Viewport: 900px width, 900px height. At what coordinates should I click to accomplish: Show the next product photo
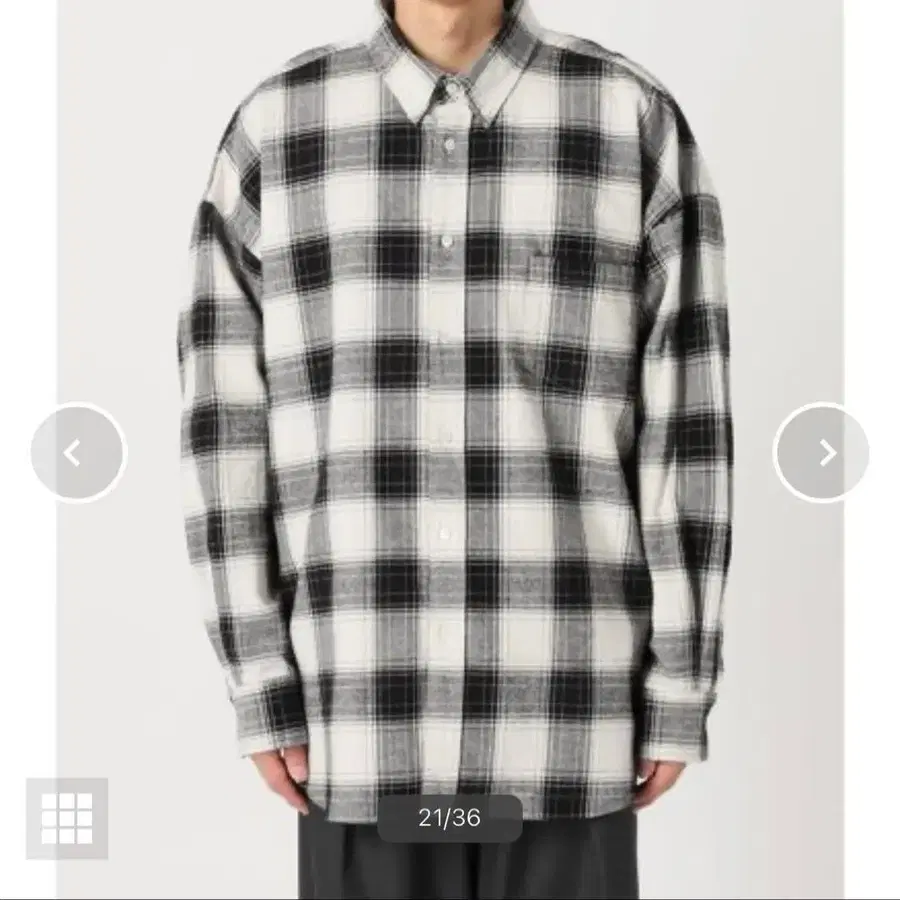pos(821,453)
